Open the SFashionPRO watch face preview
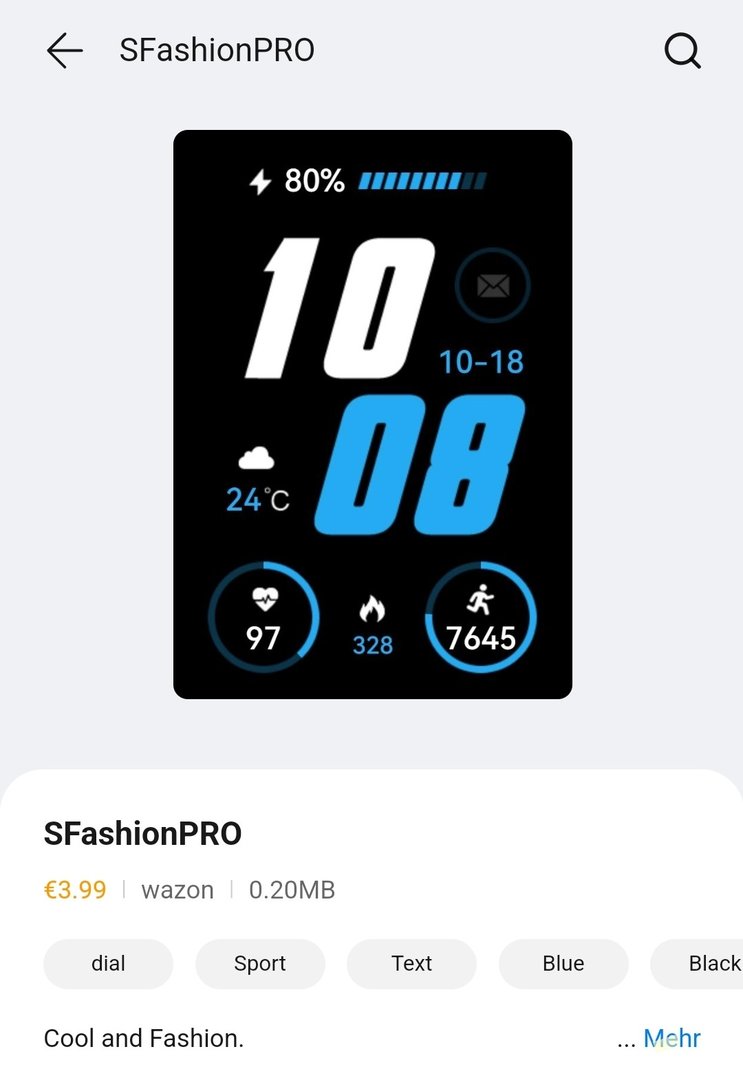This screenshot has height=1080, width=743. [372, 414]
